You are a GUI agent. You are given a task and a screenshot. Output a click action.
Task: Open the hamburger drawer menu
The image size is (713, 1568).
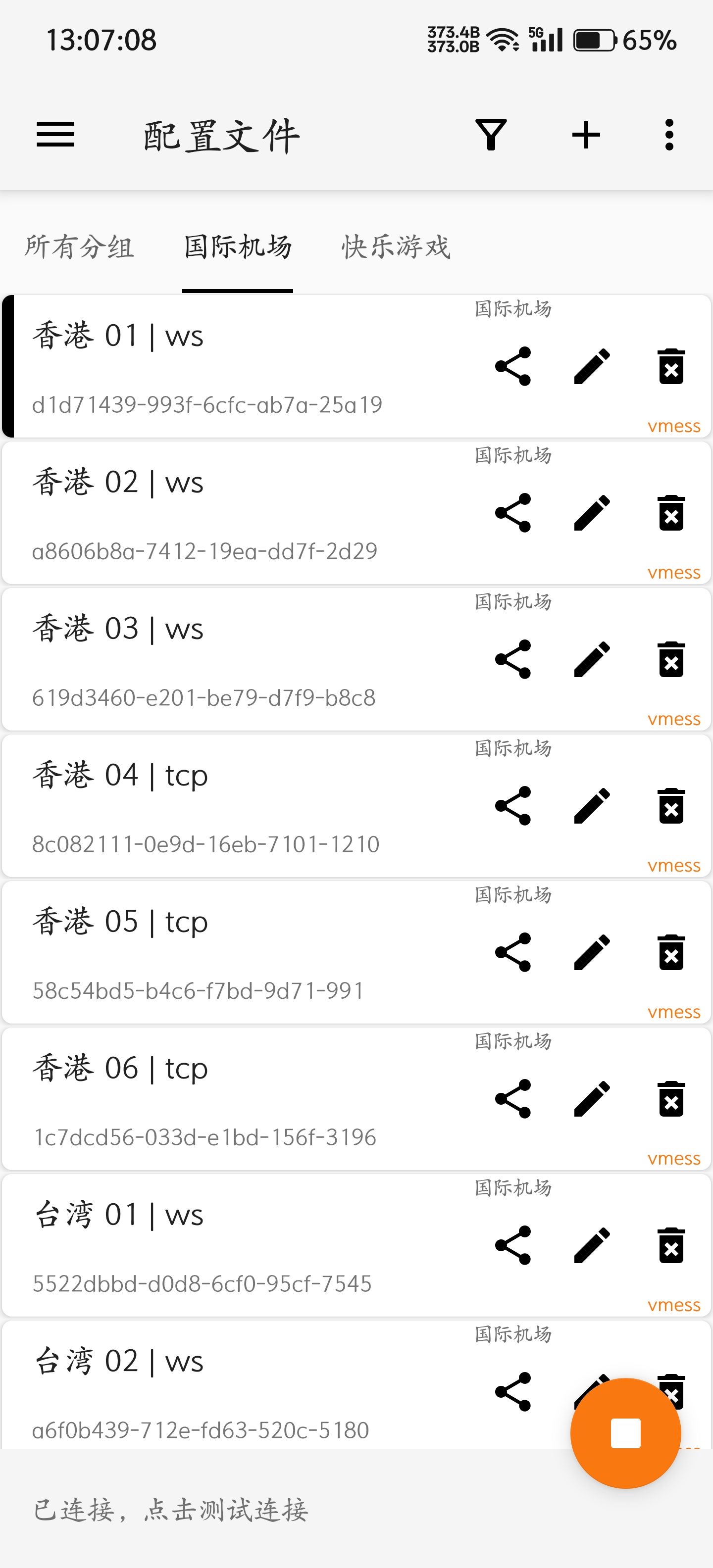pyautogui.click(x=55, y=135)
